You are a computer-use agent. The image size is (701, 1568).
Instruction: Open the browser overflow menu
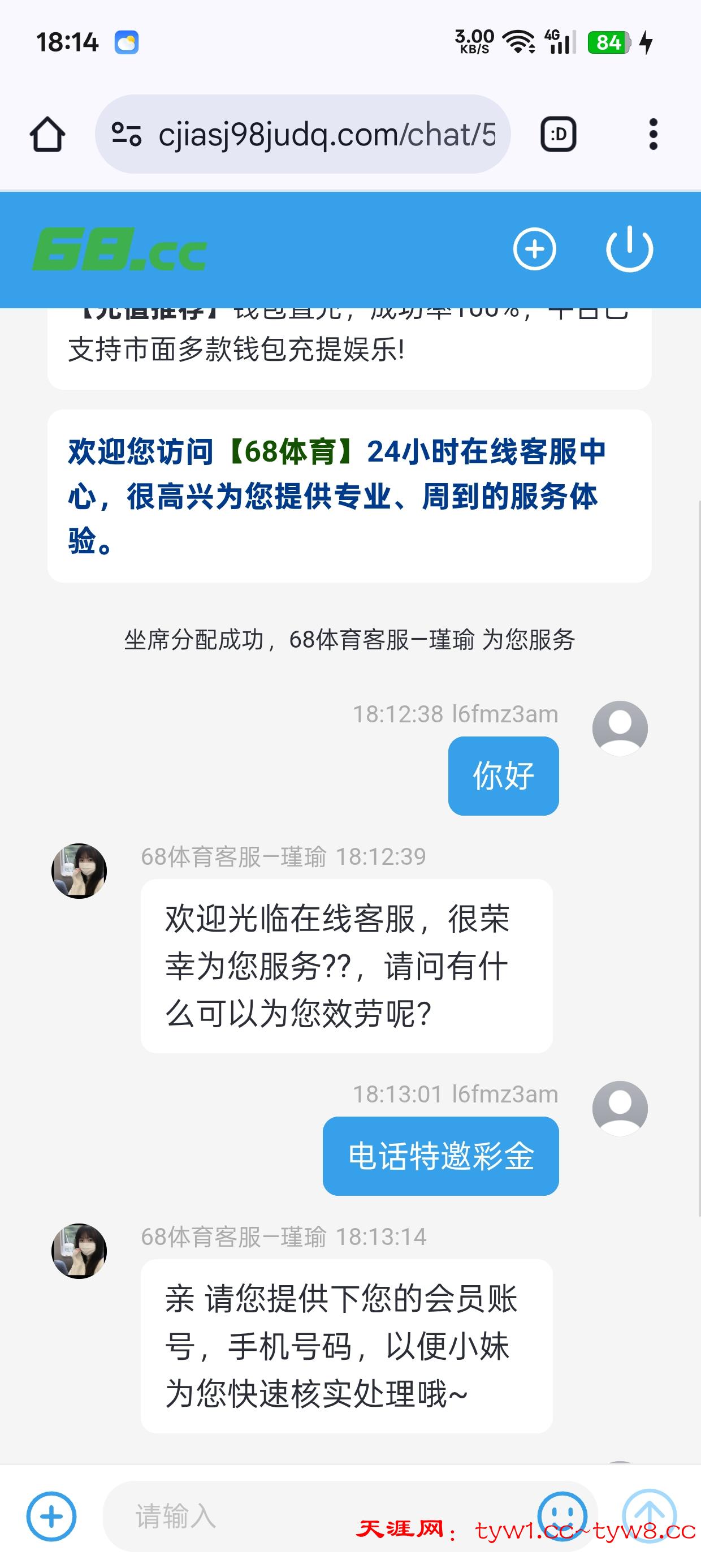click(653, 134)
